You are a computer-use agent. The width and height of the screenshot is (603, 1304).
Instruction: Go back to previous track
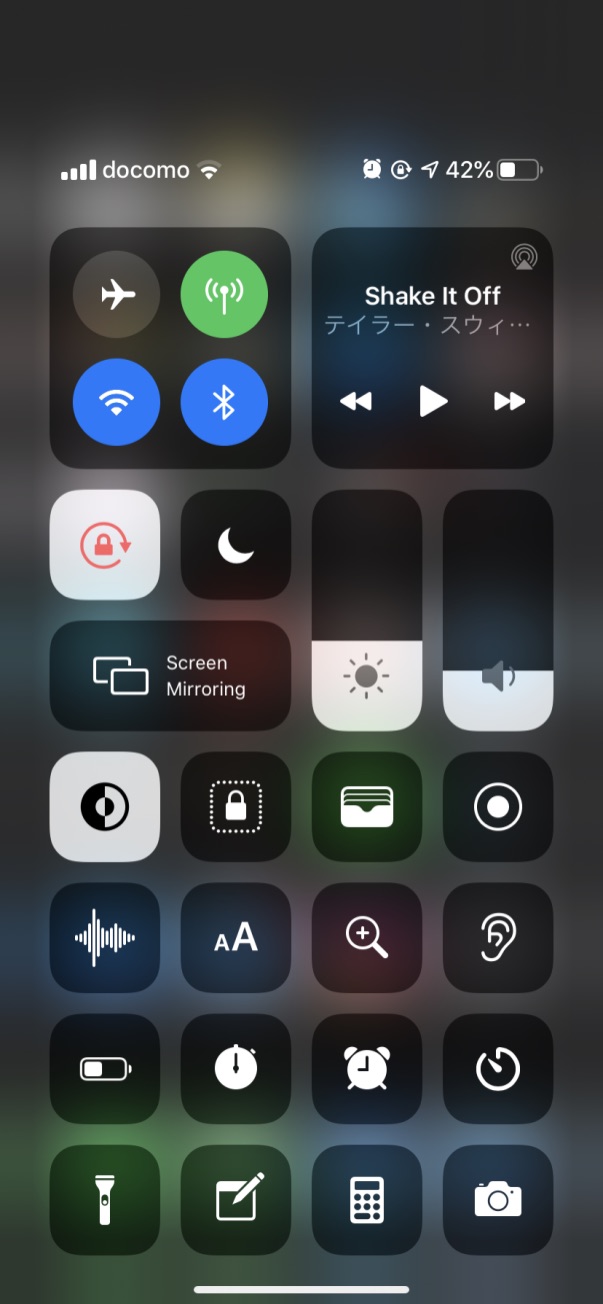coord(355,401)
